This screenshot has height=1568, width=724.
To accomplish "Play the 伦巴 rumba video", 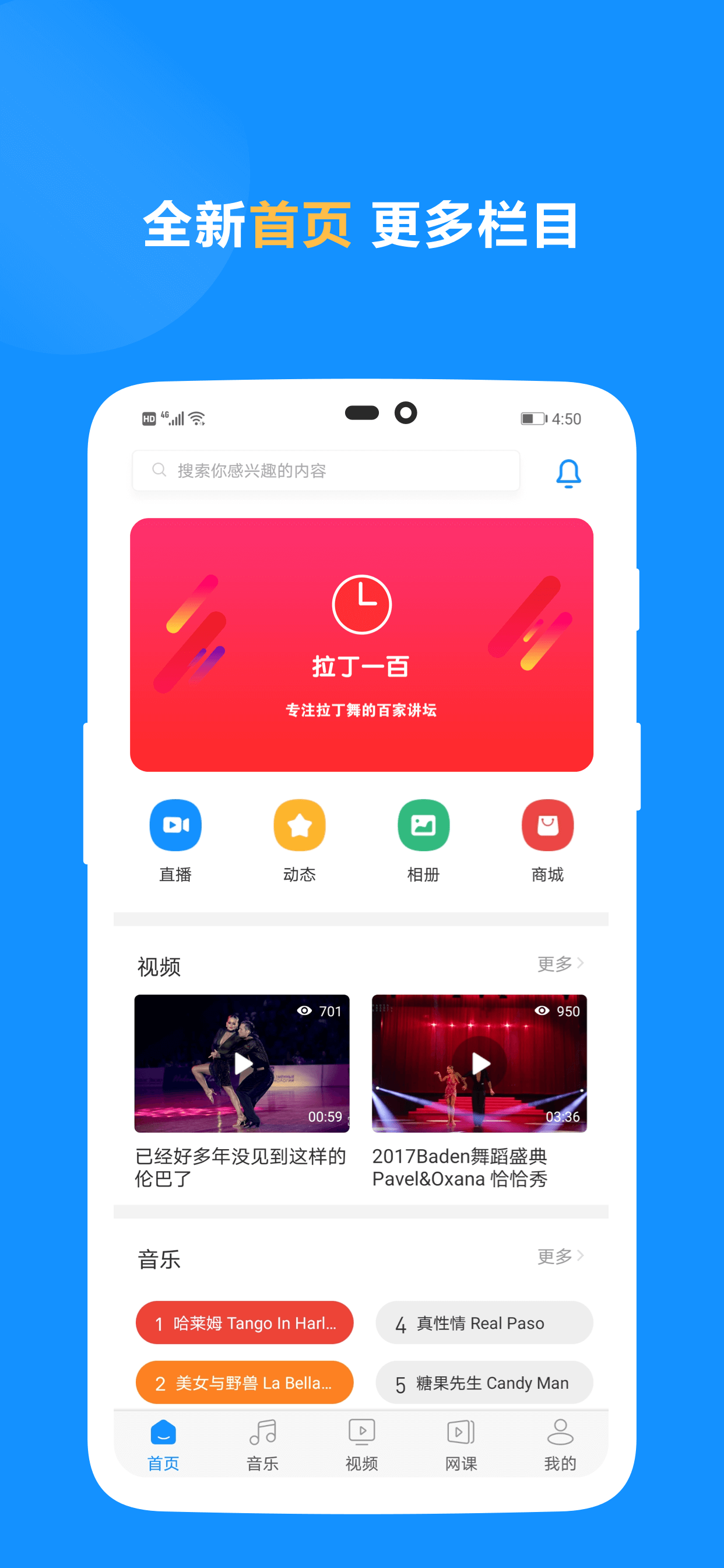I will tap(241, 1063).
